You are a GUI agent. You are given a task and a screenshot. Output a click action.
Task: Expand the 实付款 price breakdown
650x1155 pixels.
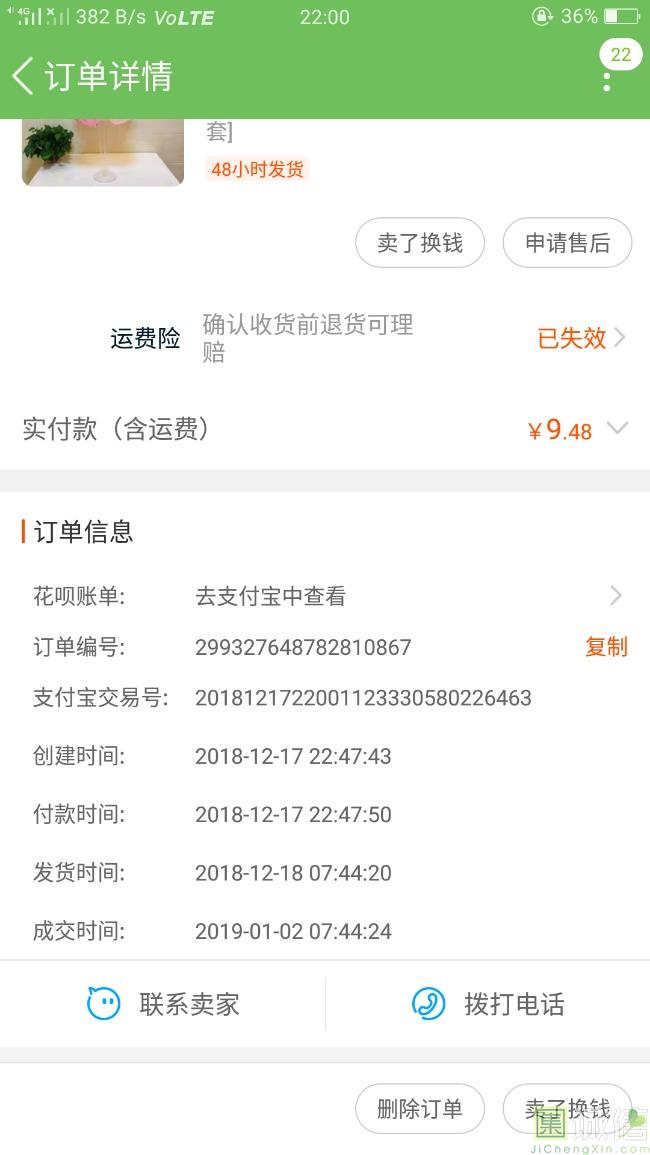click(x=617, y=429)
